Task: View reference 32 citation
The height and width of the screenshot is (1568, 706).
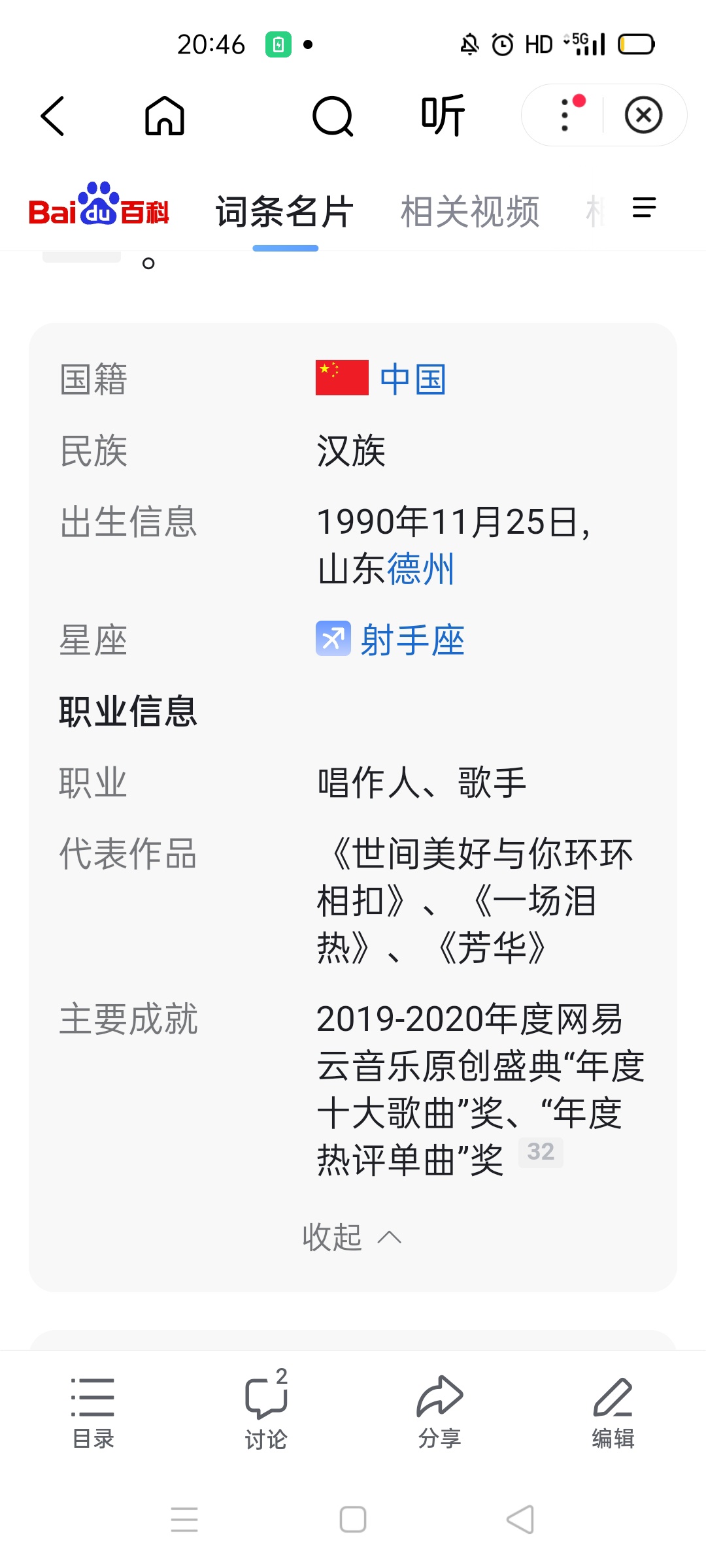Action: point(541,1152)
